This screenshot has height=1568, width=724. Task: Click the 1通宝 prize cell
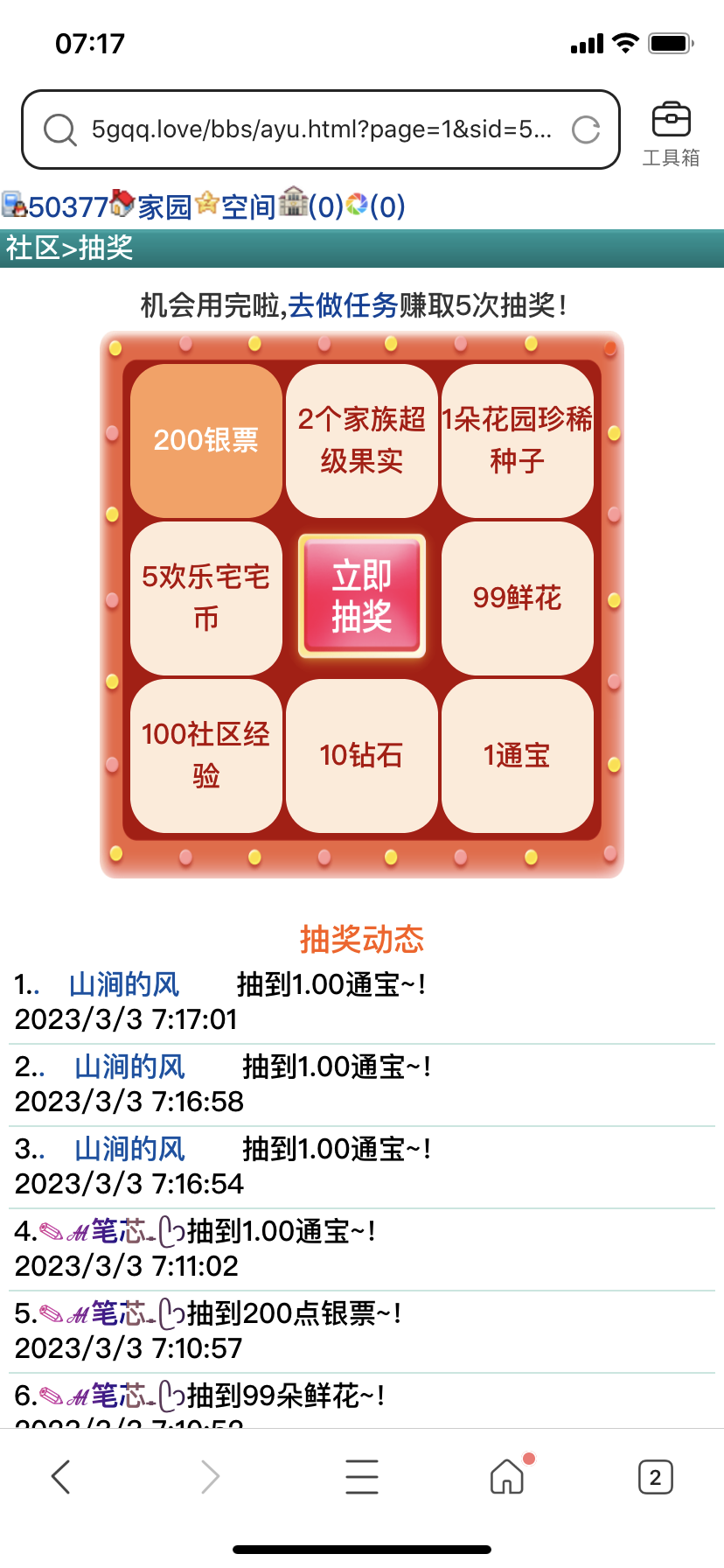[517, 754]
